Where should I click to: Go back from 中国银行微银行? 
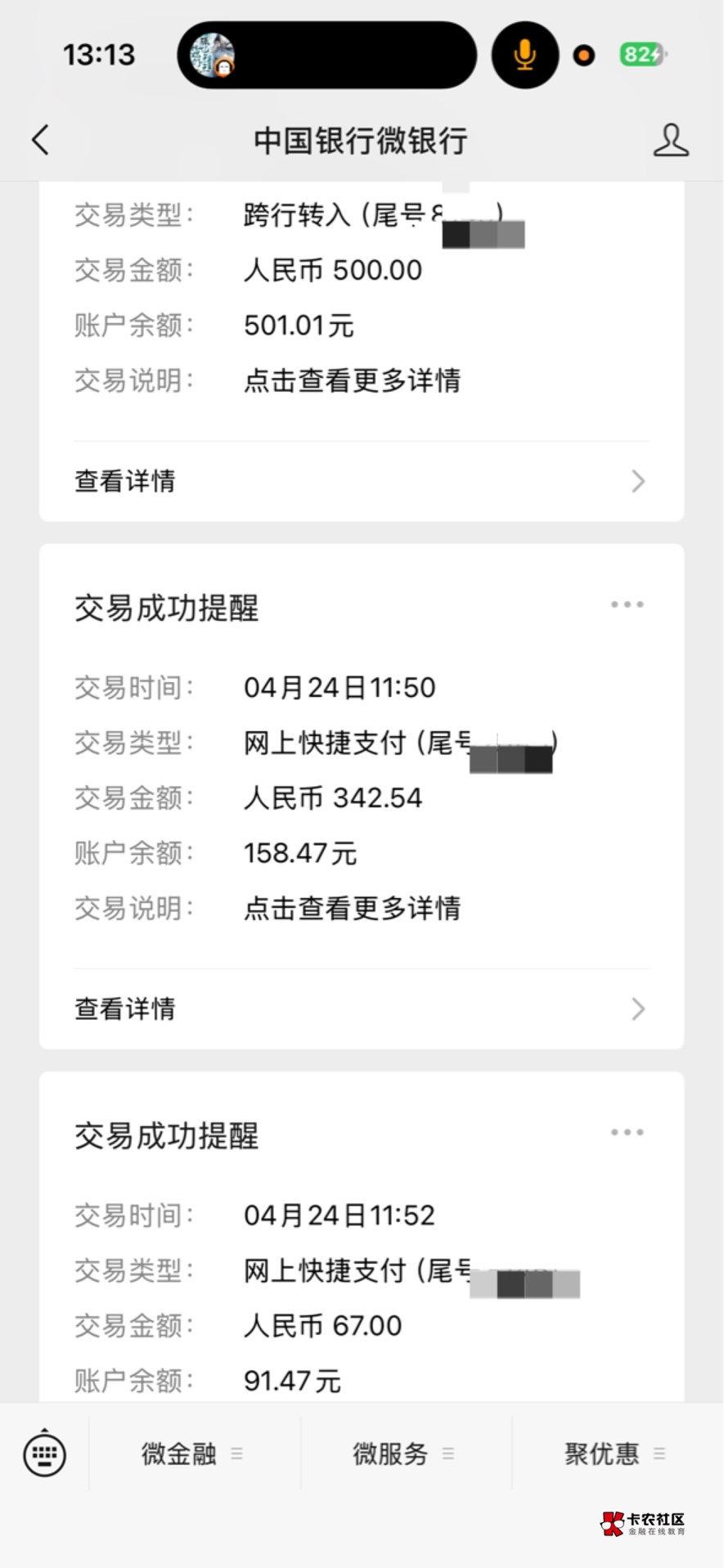[x=41, y=140]
